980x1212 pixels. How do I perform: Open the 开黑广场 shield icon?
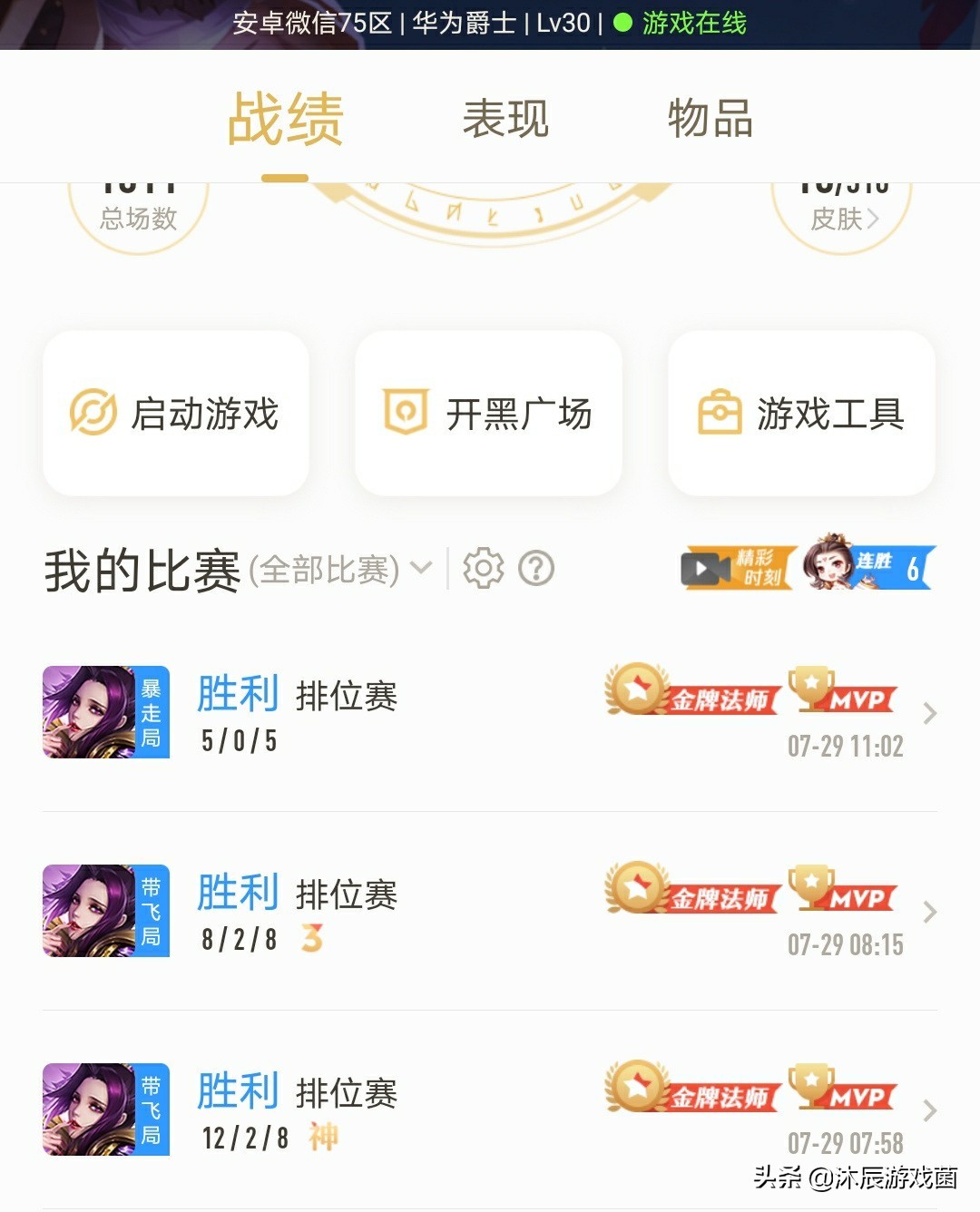click(x=405, y=413)
